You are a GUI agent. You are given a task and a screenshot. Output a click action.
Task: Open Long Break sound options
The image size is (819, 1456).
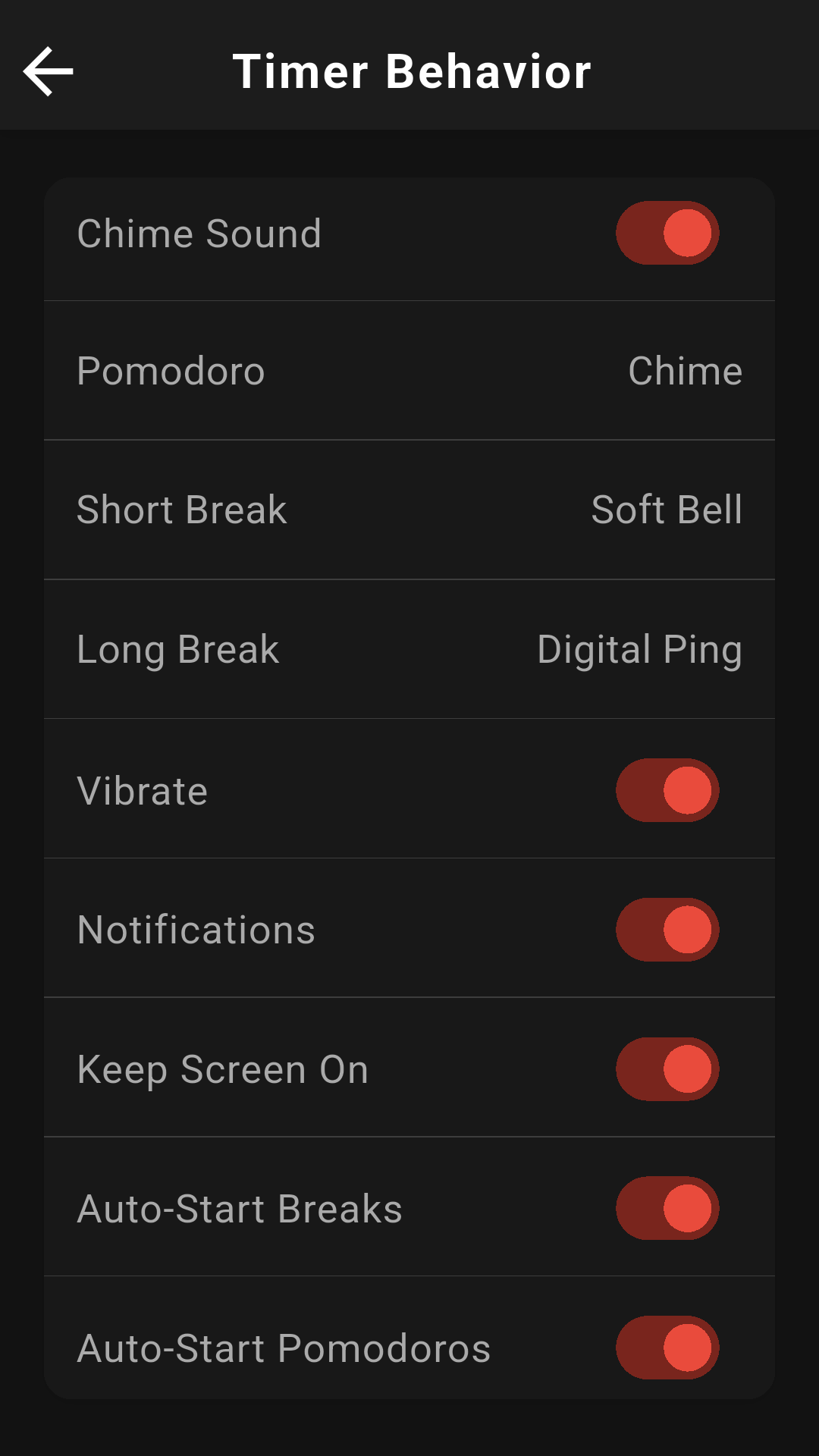click(409, 649)
